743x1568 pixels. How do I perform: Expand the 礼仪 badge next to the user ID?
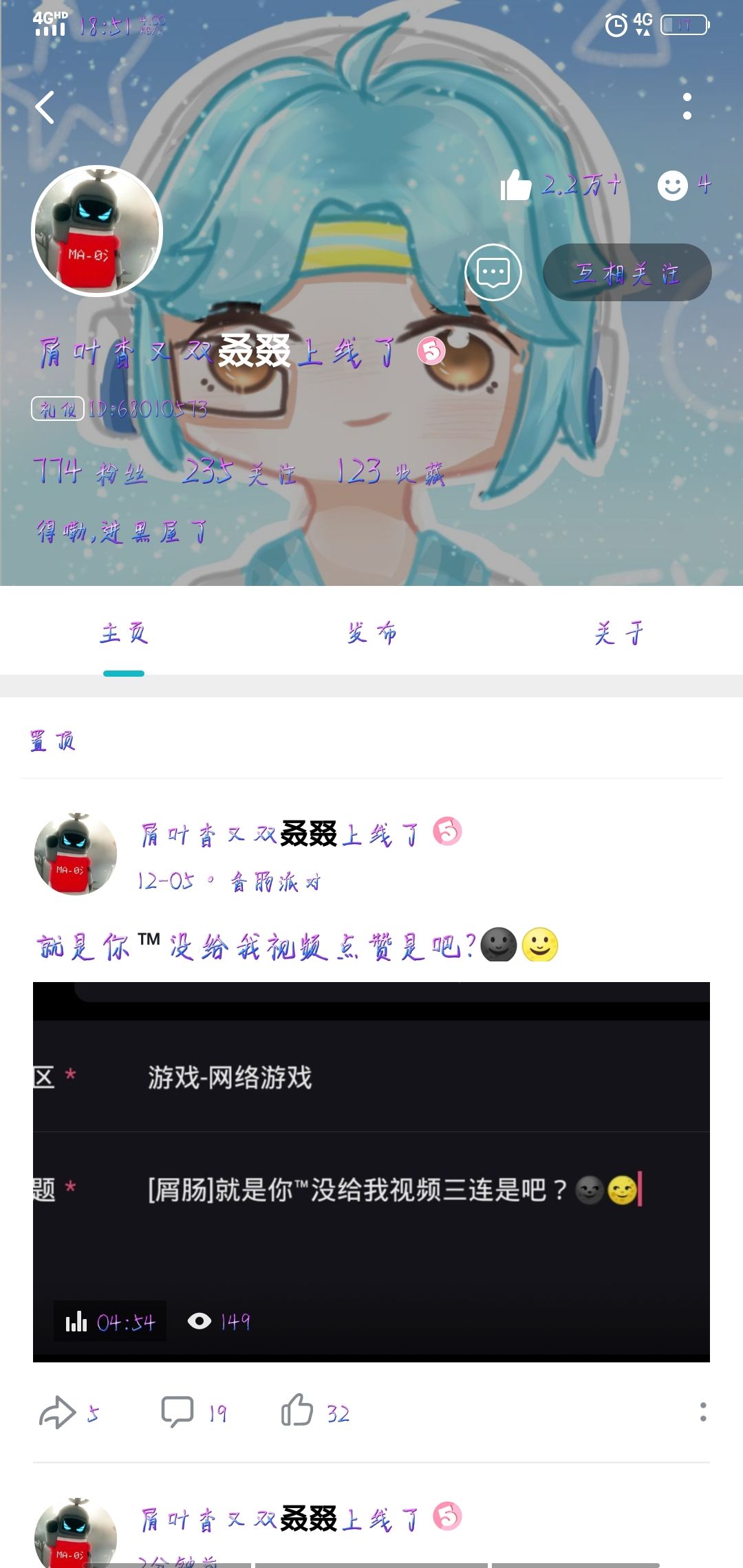(57, 407)
